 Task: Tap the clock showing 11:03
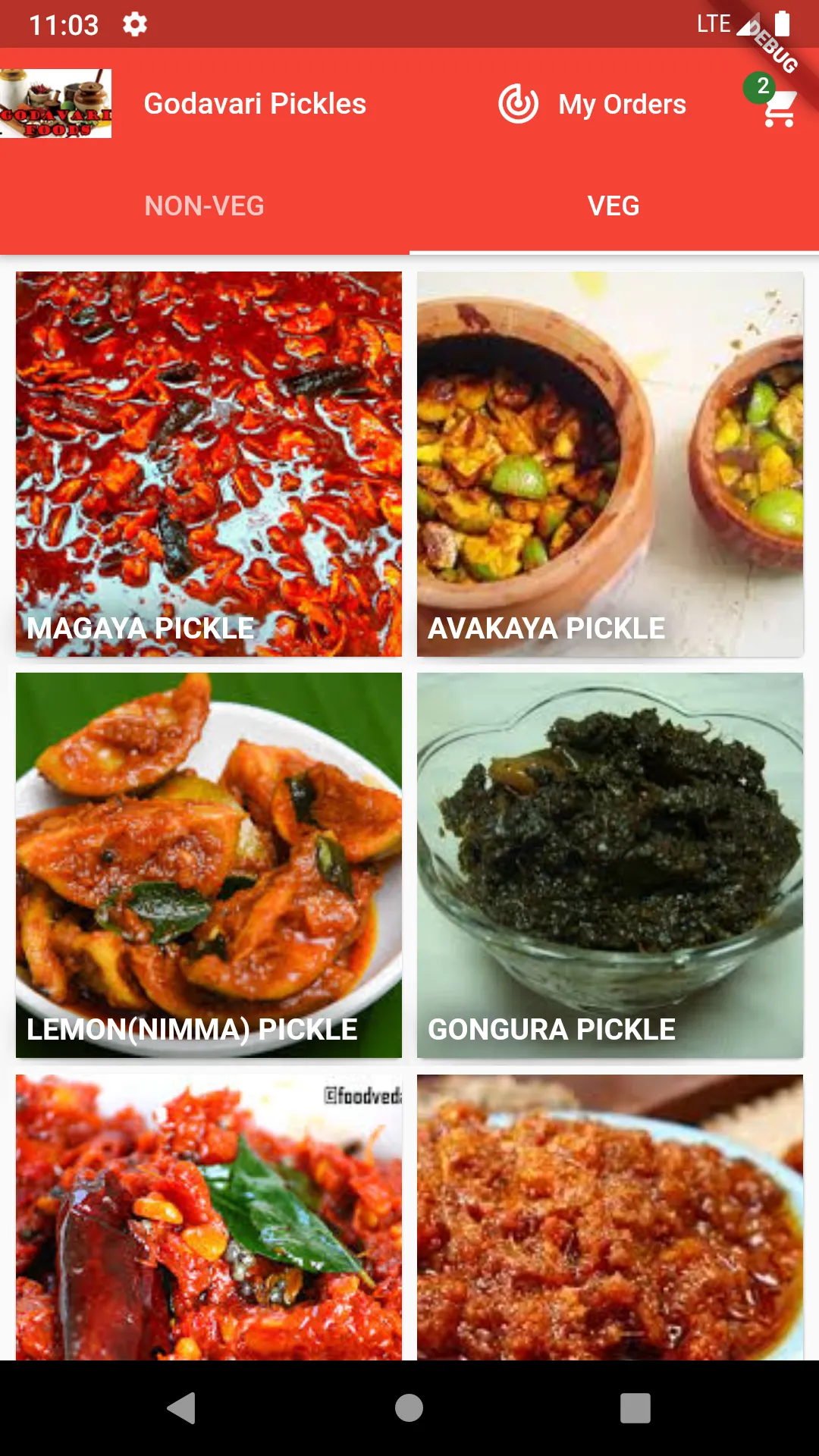[x=64, y=24]
